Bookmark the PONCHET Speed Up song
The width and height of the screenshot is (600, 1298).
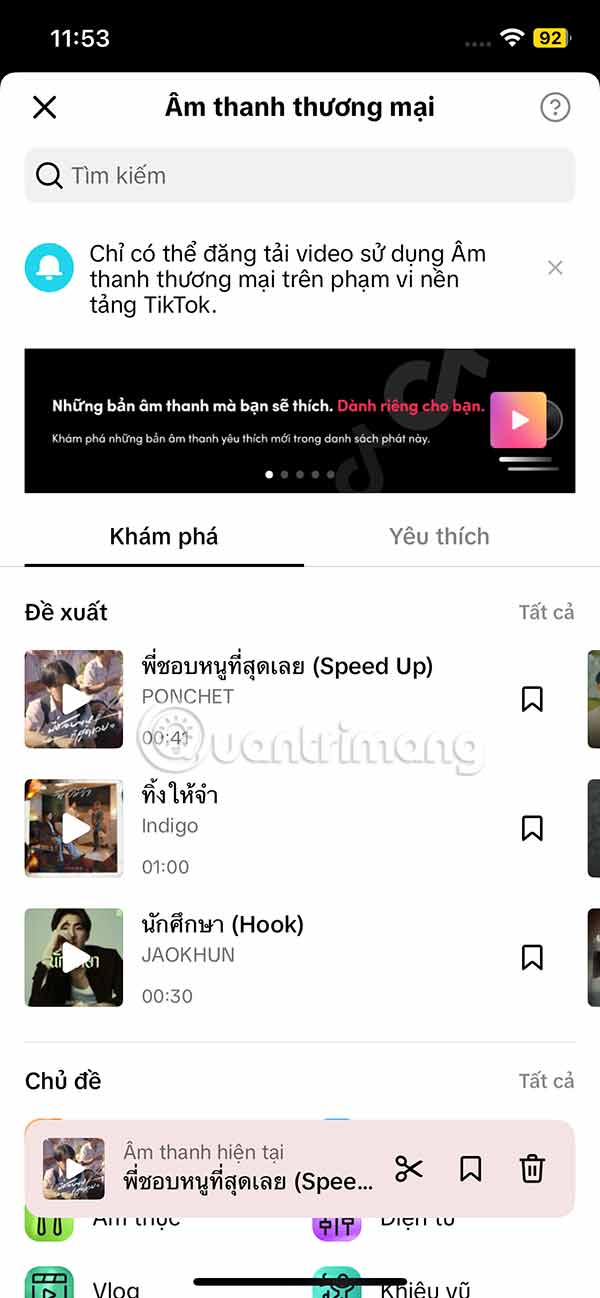pyautogui.click(x=532, y=699)
